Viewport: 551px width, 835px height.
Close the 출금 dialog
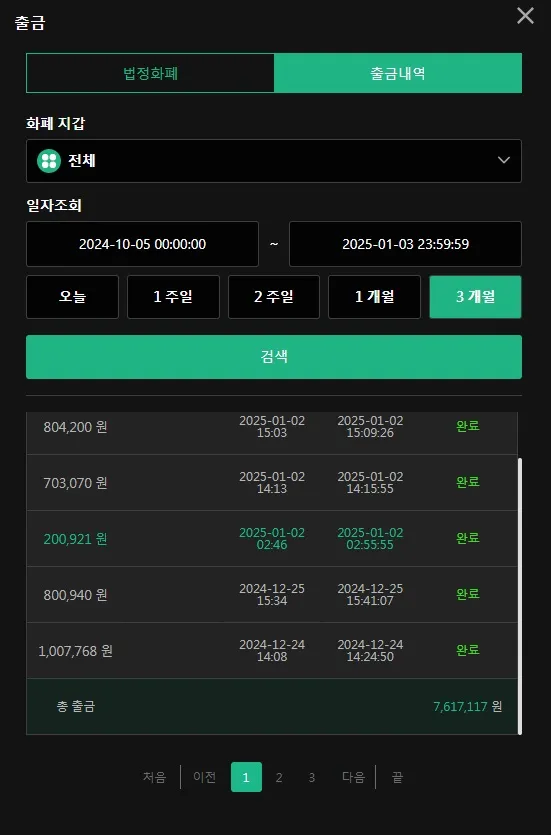pos(525,16)
